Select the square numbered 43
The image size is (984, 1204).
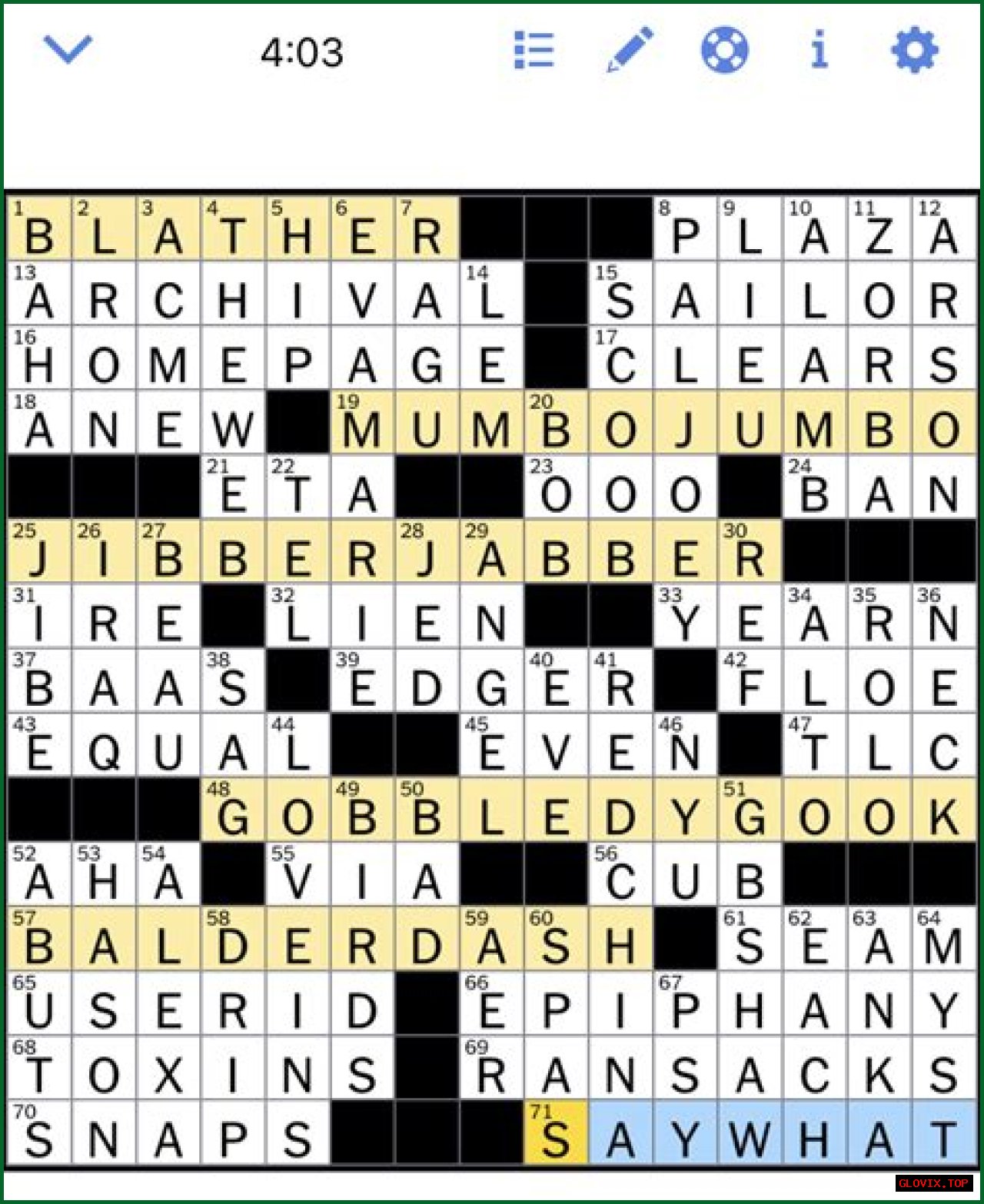[x=39, y=746]
